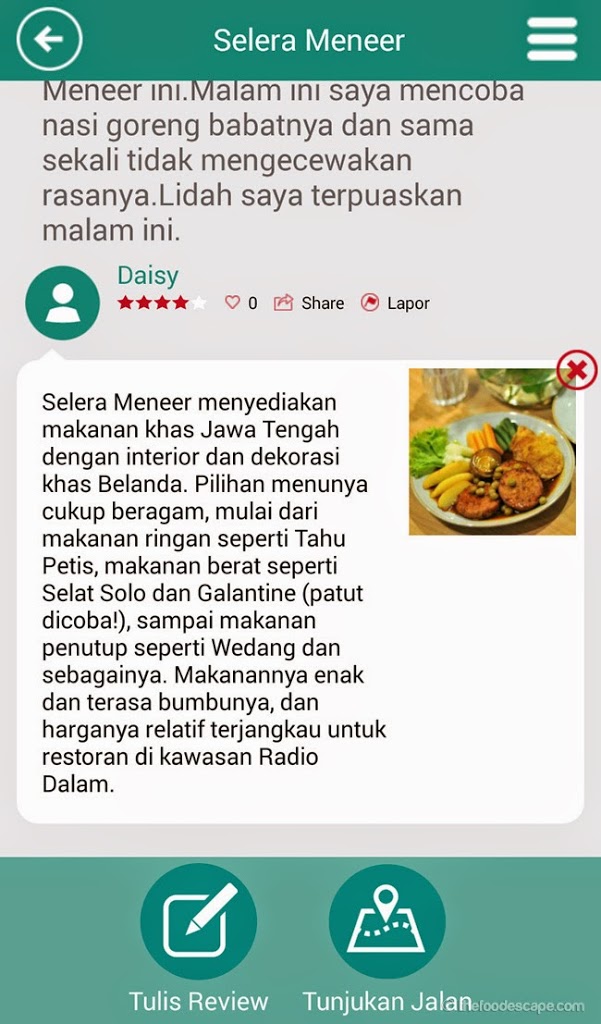The image size is (601, 1024).
Task: Go back using the arrow icon
Action: coord(49,40)
